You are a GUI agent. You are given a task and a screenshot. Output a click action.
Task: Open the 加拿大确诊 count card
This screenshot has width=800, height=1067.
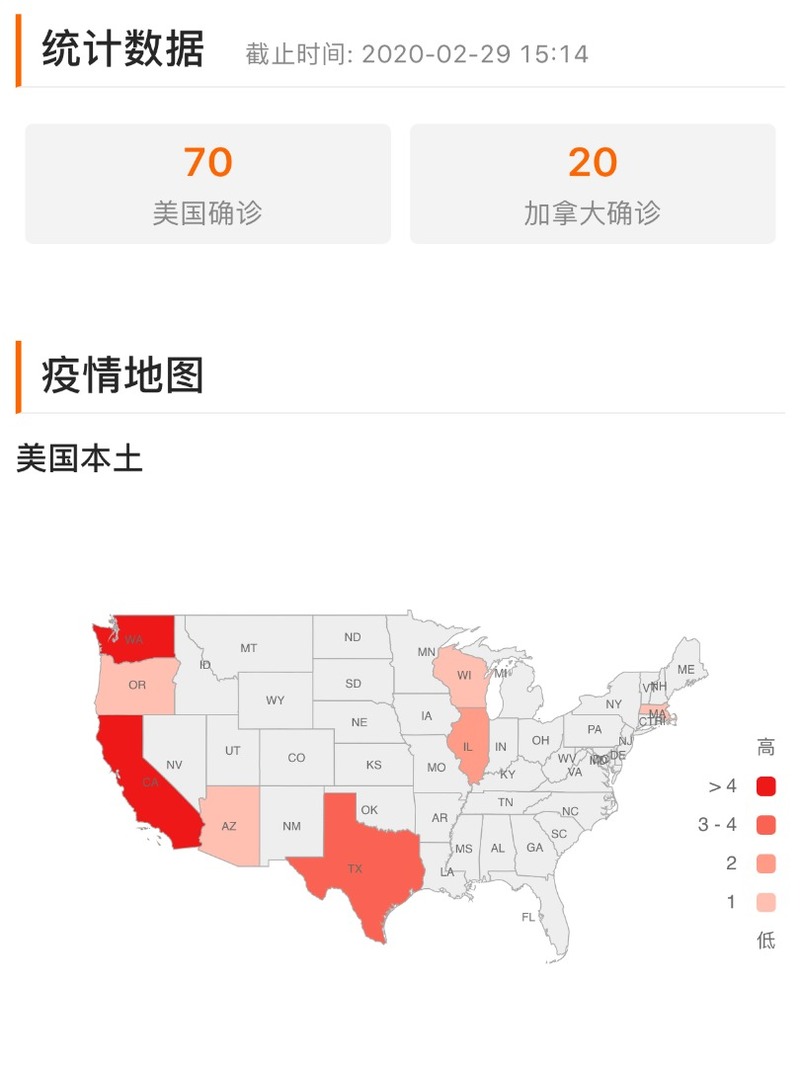[x=592, y=184]
